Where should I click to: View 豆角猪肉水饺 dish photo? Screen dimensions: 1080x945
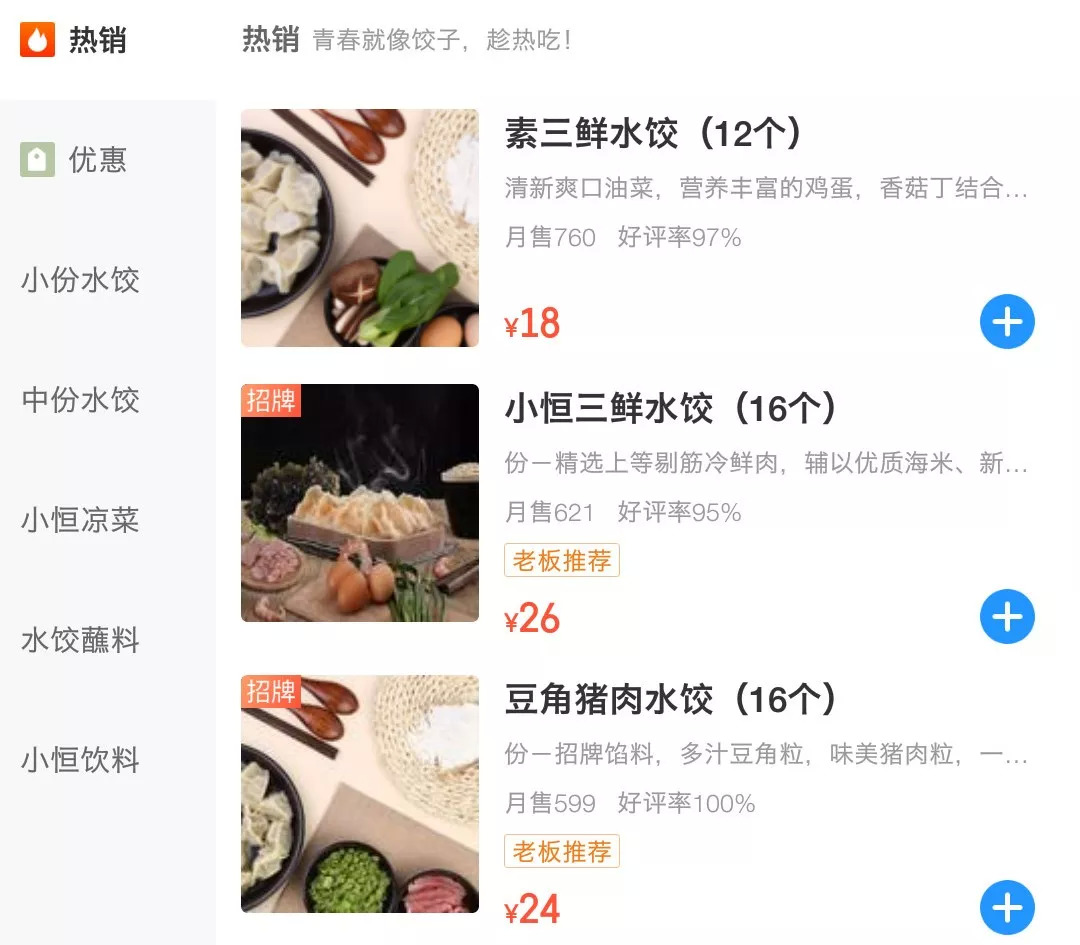[x=360, y=794]
